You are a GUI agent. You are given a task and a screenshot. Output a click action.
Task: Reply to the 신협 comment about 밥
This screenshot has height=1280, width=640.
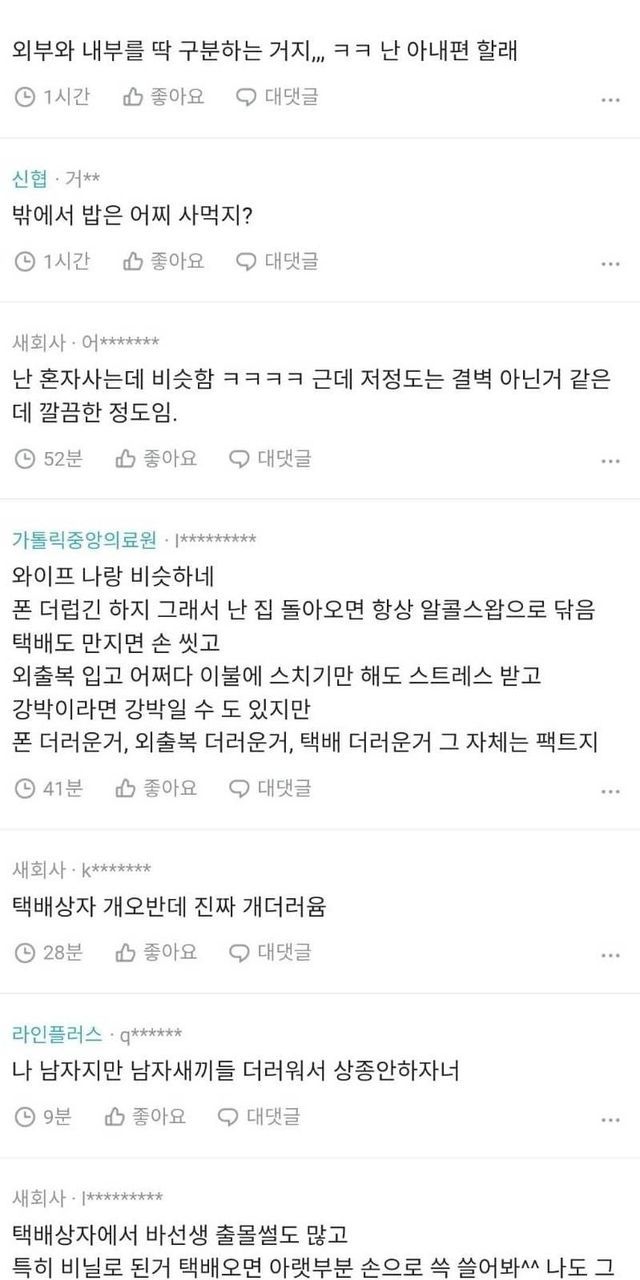(277, 261)
